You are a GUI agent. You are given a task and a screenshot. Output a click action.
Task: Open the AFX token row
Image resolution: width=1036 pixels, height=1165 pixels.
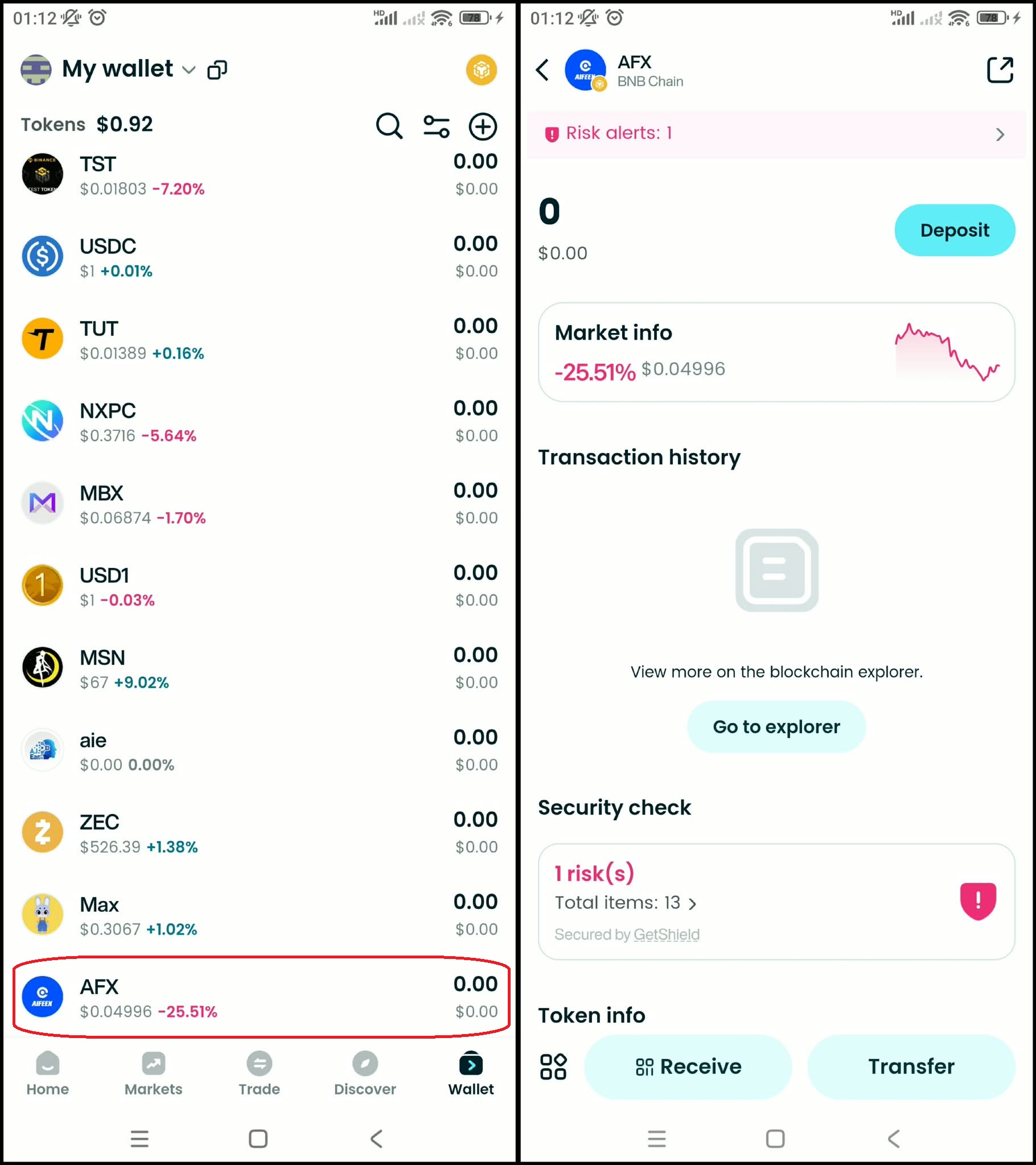click(260, 998)
